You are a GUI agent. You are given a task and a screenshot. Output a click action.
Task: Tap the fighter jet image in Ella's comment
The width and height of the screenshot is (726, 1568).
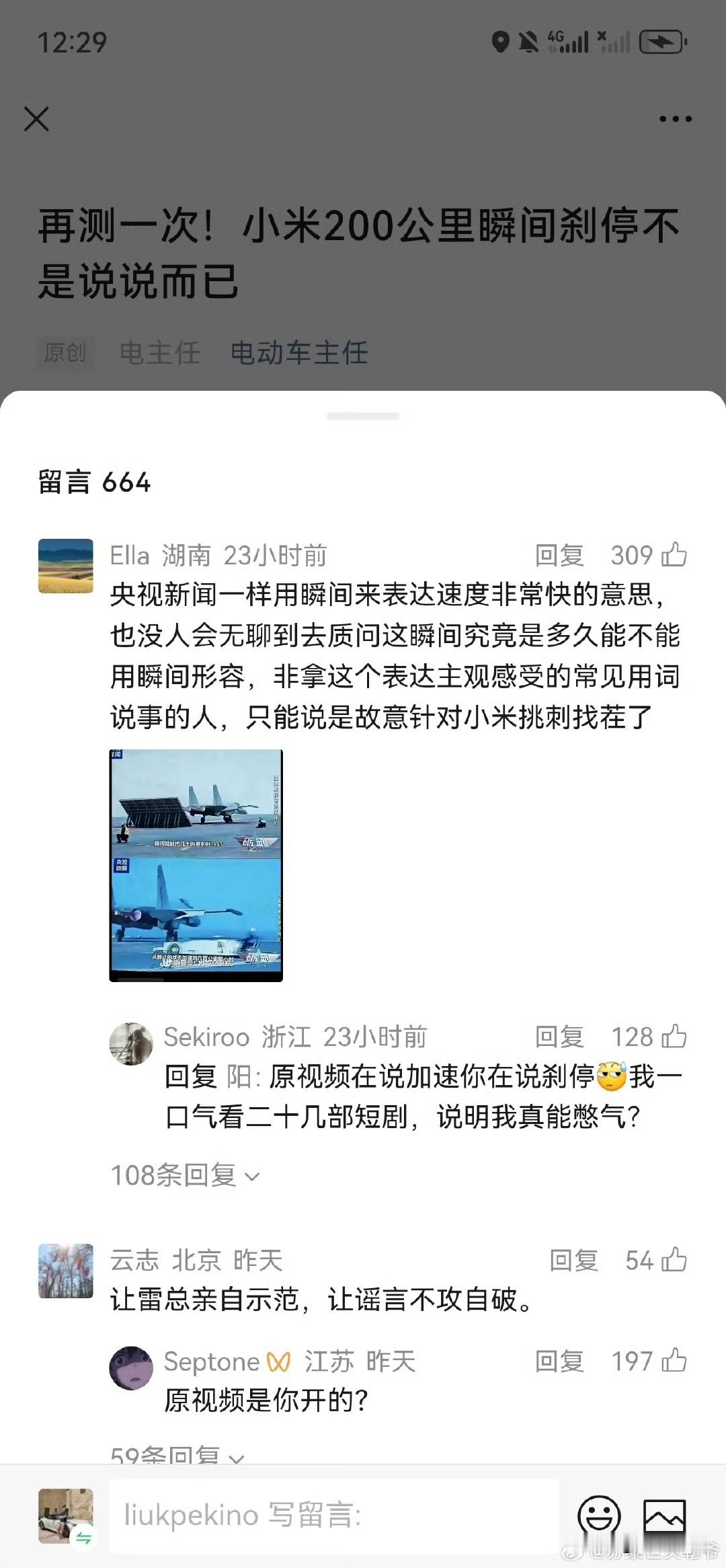point(198,864)
